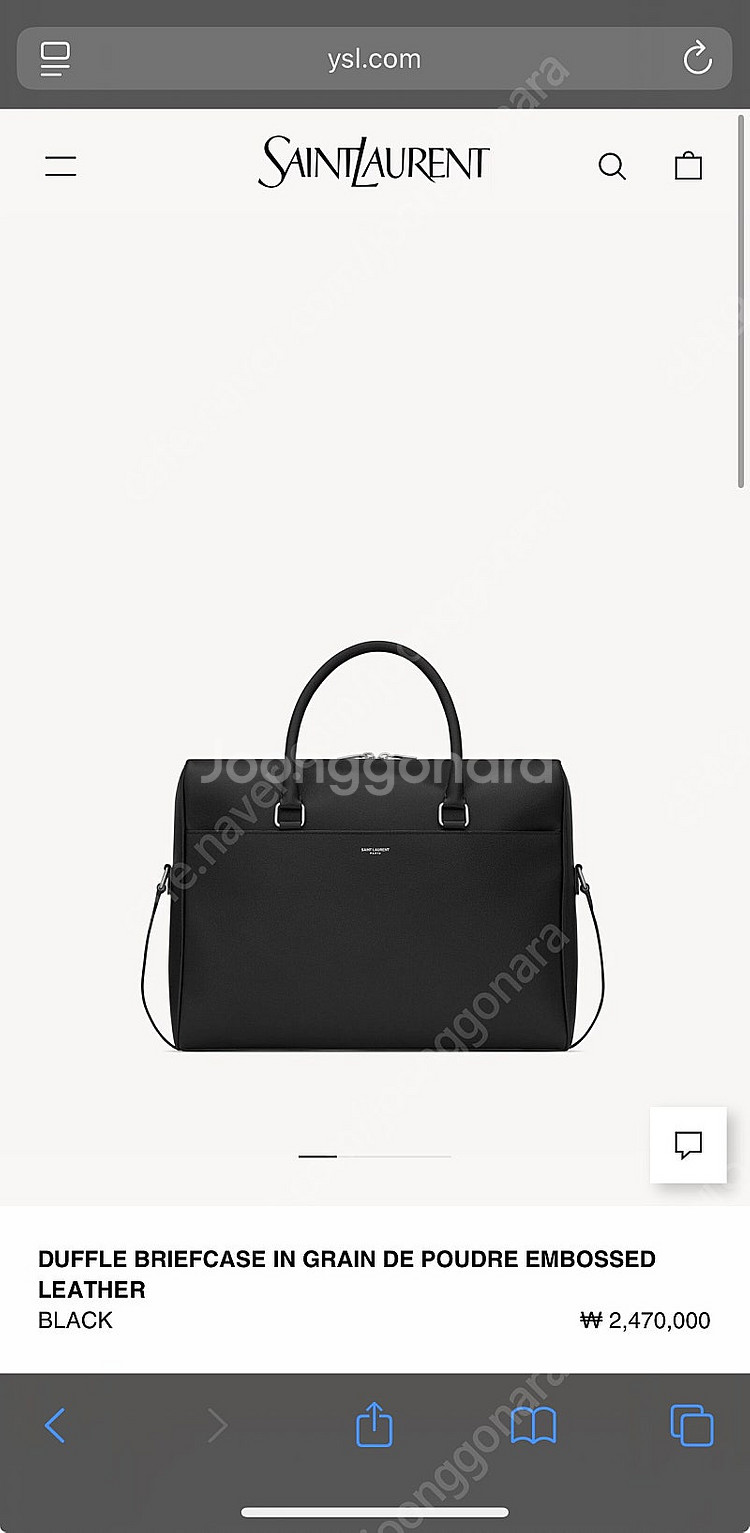Open the reader view icon in the address bar
Screen dimensions: 750x1533
point(55,59)
